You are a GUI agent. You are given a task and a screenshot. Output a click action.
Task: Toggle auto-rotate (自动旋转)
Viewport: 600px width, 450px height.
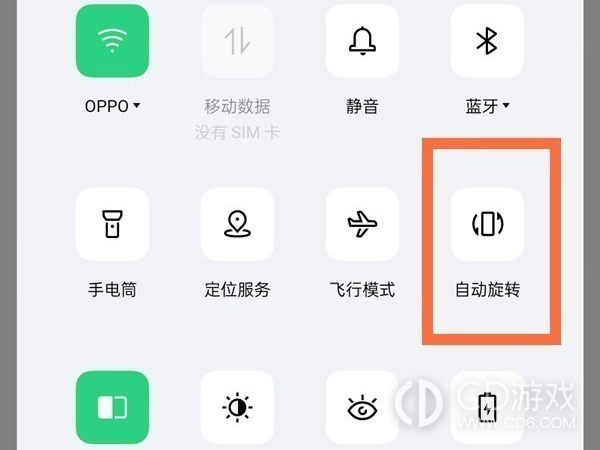[487, 224]
